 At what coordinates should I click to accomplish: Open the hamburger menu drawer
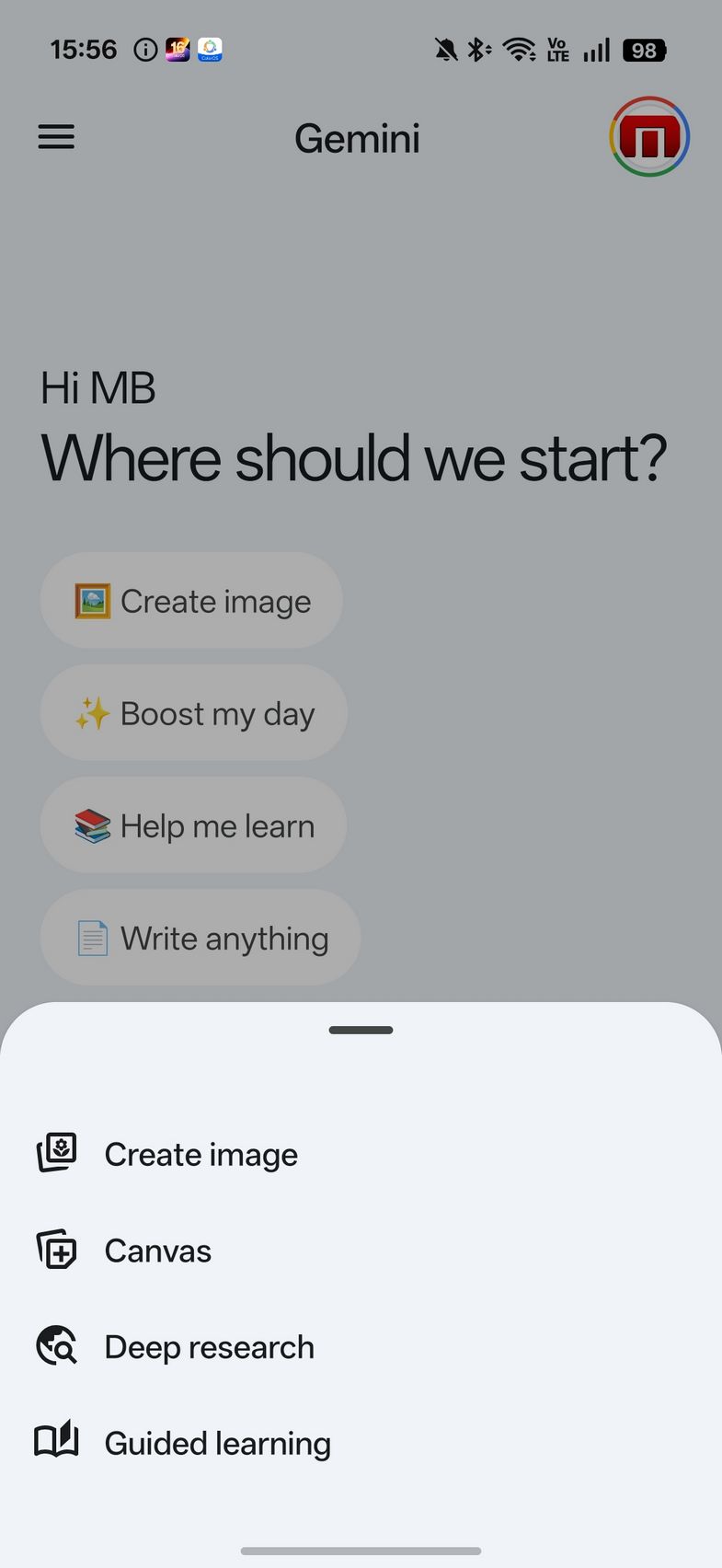(x=56, y=137)
